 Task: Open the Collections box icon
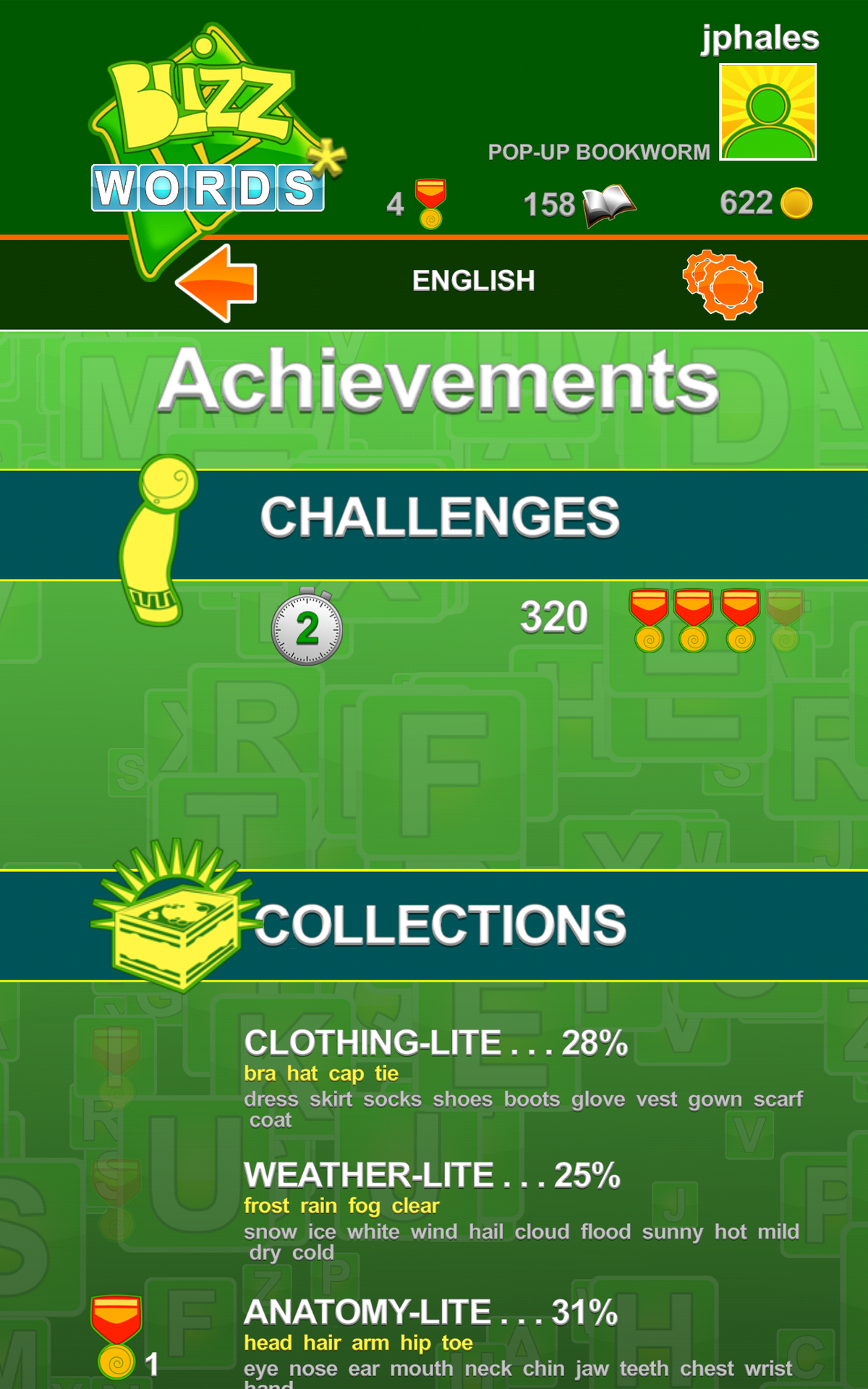[171, 926]
